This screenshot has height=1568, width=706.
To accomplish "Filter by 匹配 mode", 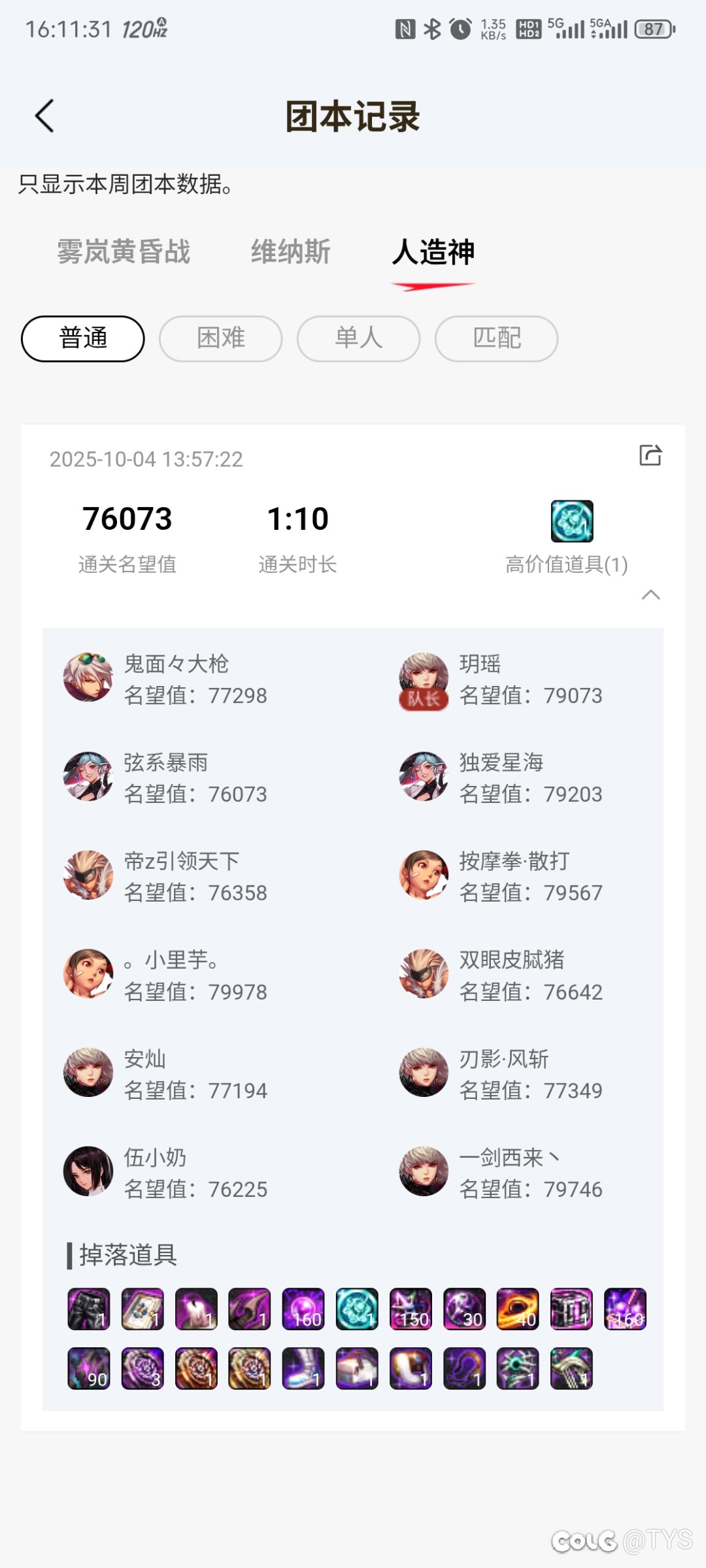I will pyautogui.click(x=497, y=338).
